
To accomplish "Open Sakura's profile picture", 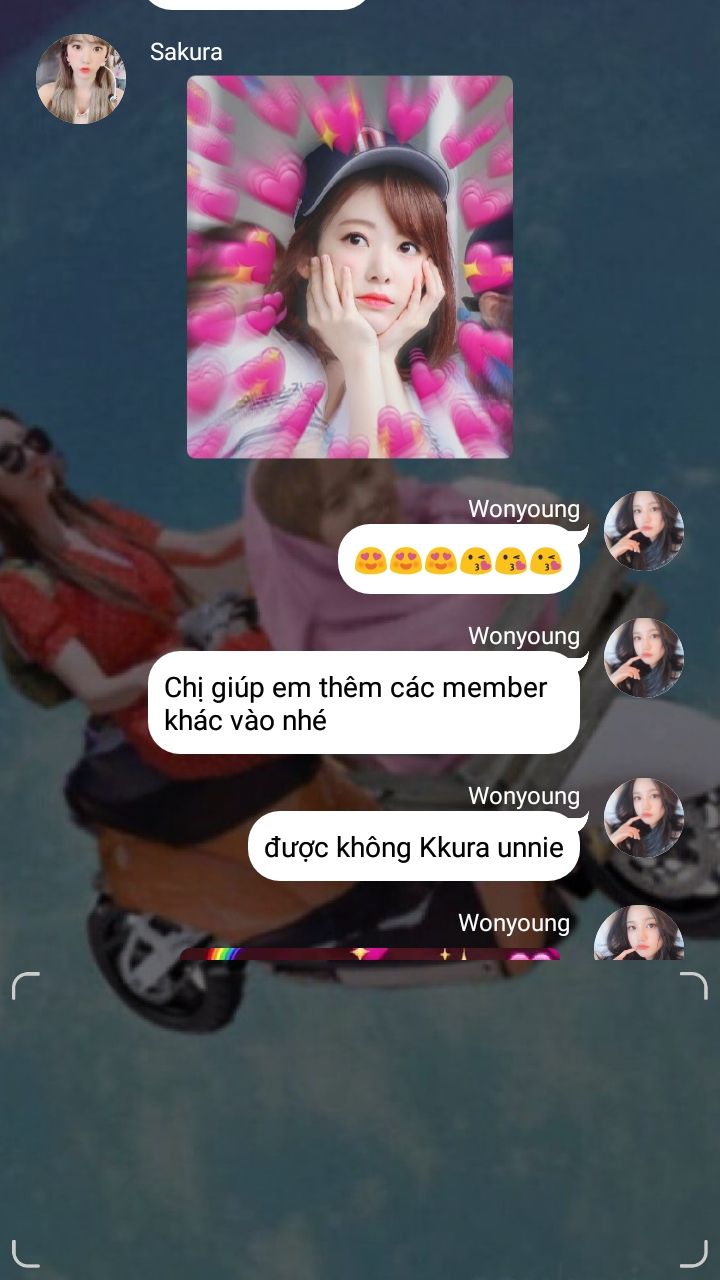I will 81,79.
